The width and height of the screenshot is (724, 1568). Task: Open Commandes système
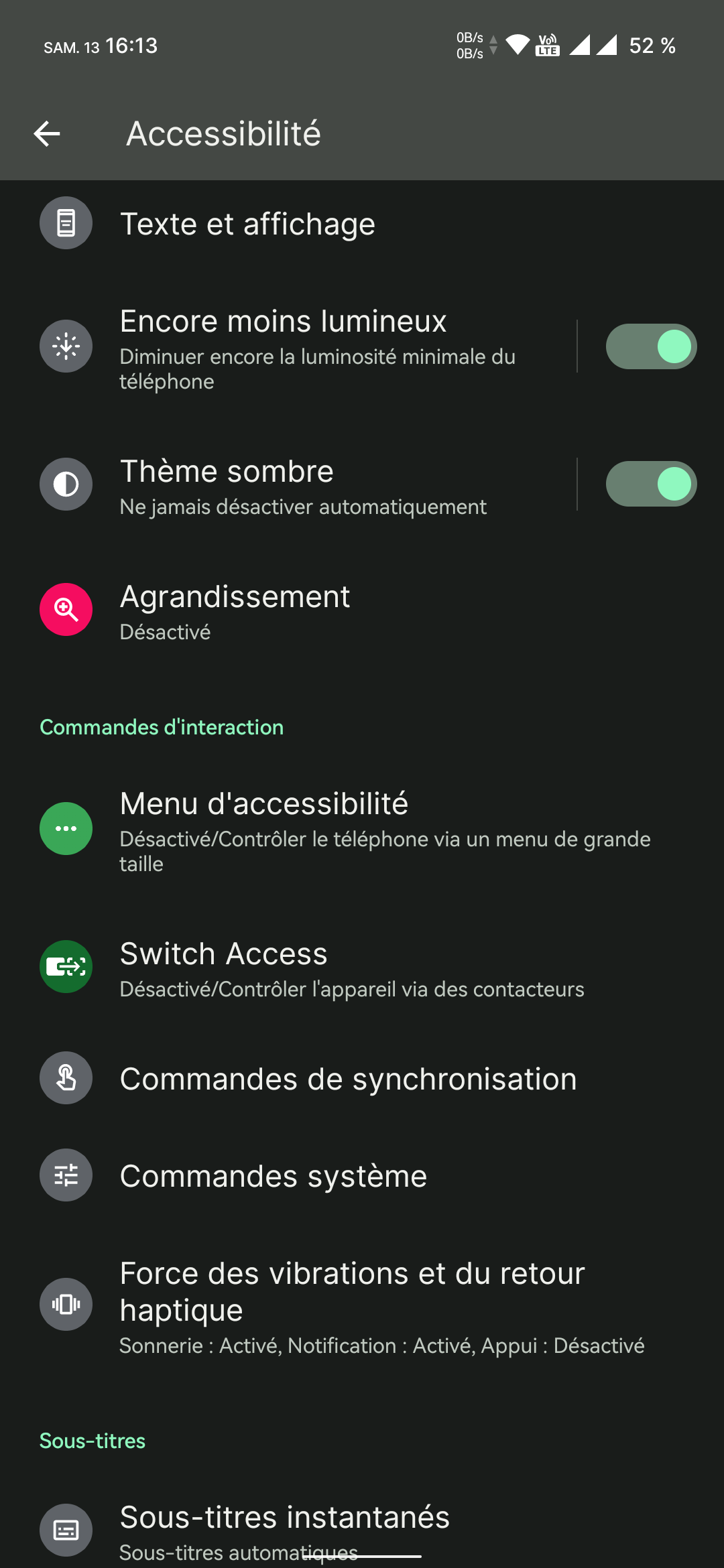pyautogui.click(x=362, y=1175)
